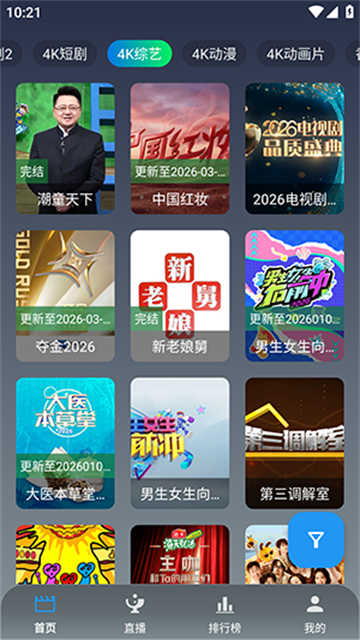Open the 夺金2026 show card
The height and width of the screenshot is (640, 360).
click(65, 296)
